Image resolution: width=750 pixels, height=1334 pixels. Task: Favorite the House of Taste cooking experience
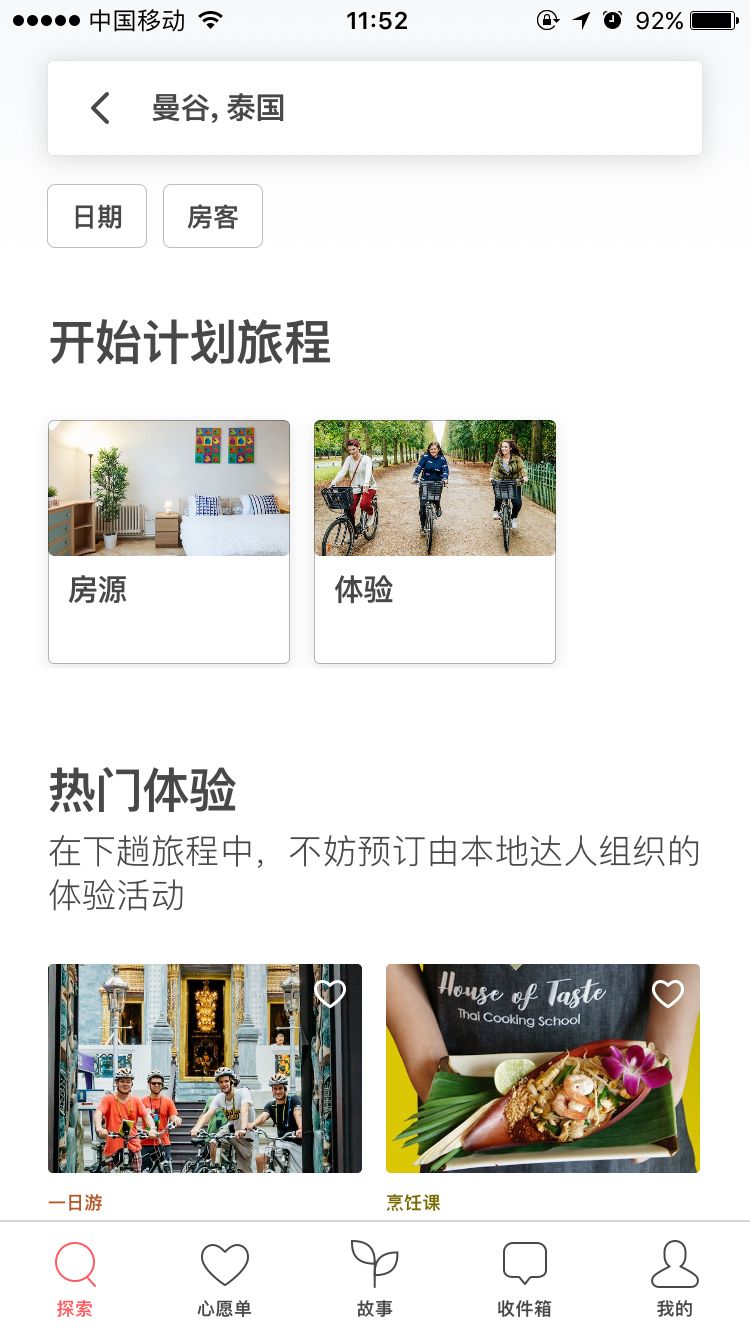click(667, 994)
